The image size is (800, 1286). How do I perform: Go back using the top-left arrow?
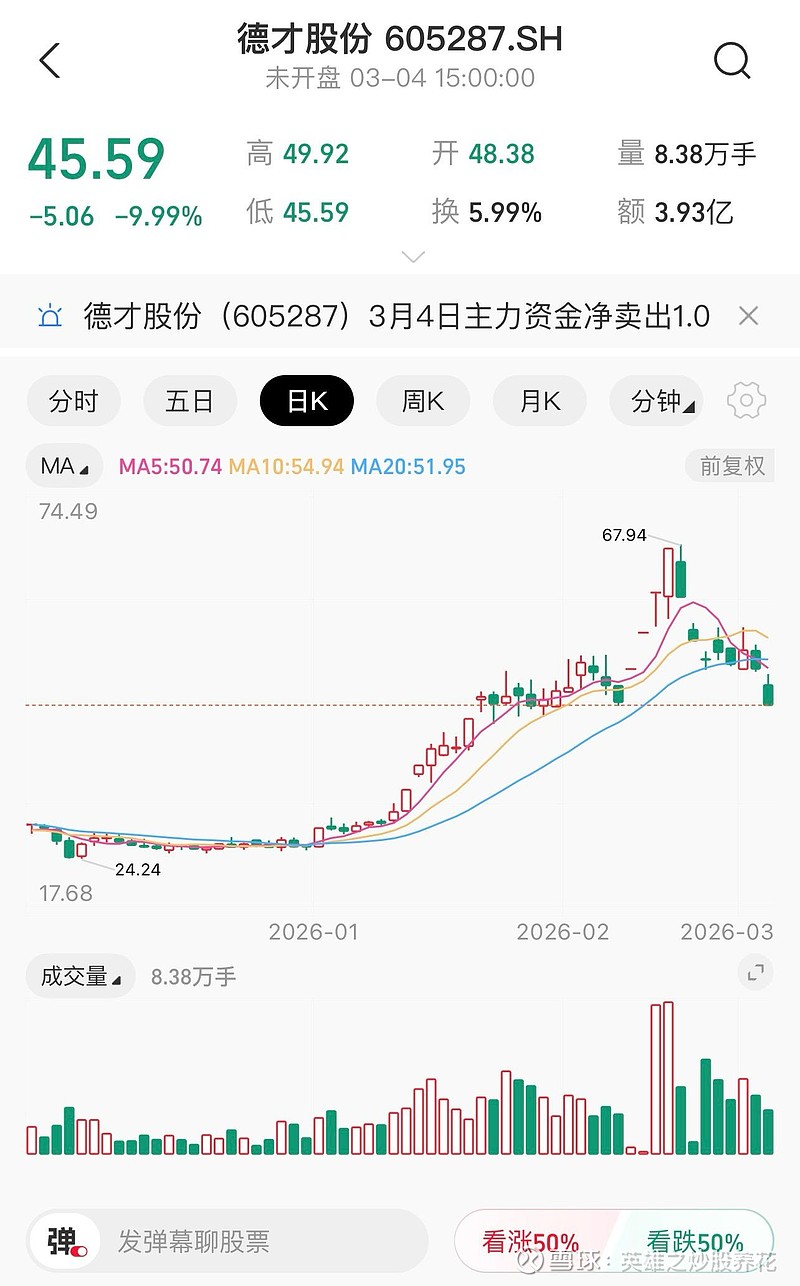(x=50, y=61)
